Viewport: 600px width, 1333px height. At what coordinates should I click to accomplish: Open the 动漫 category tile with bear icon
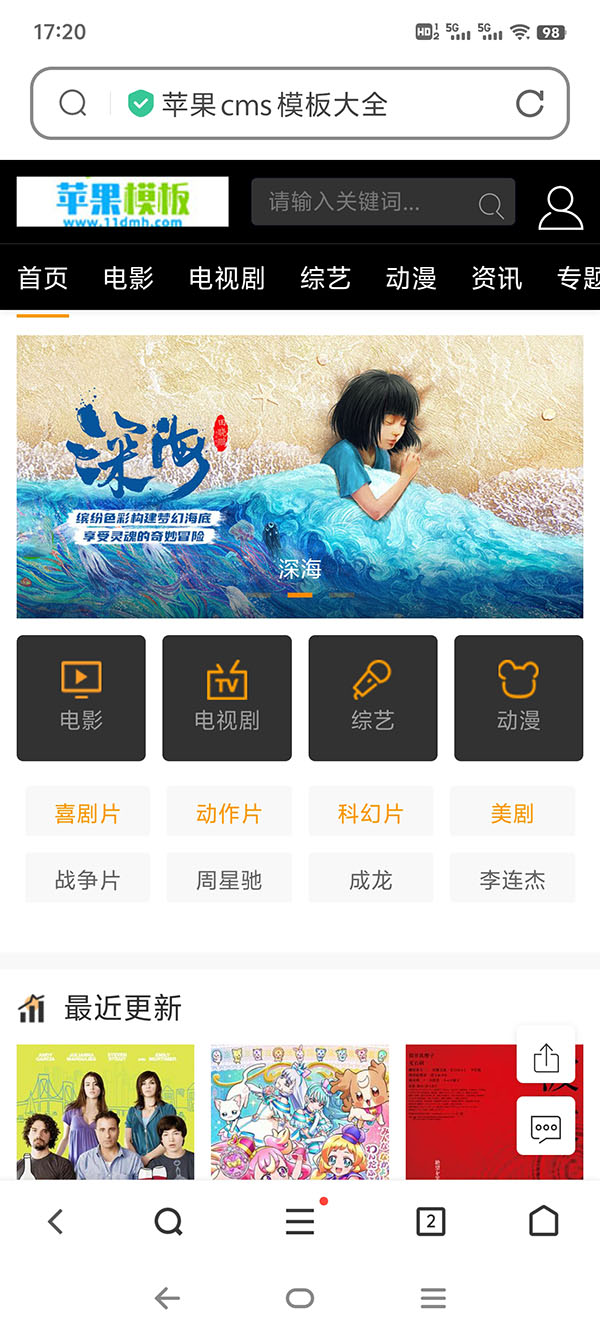coord(518,698)
